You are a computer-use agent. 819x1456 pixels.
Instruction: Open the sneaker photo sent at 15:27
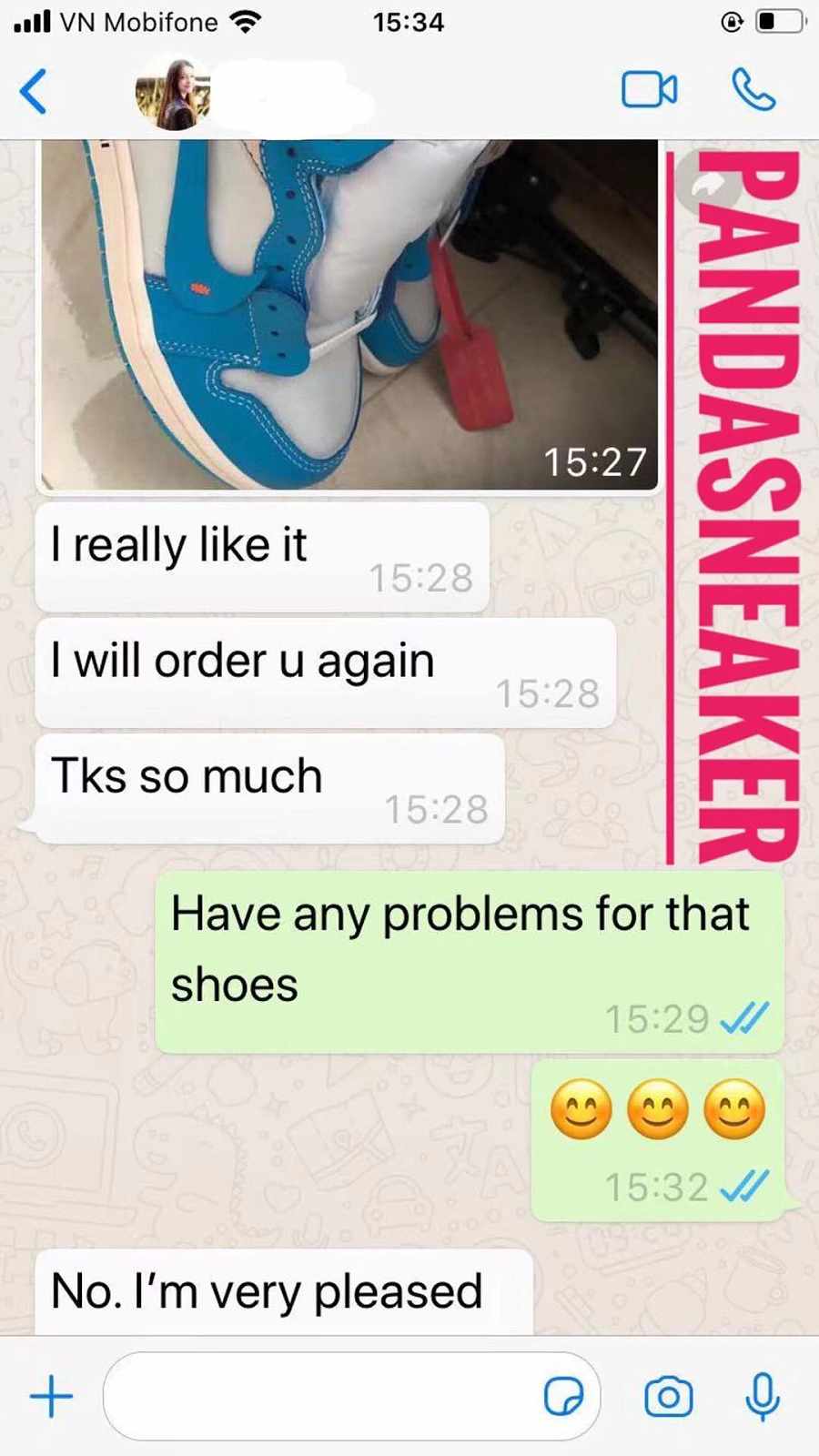click(x=349, y=314)
